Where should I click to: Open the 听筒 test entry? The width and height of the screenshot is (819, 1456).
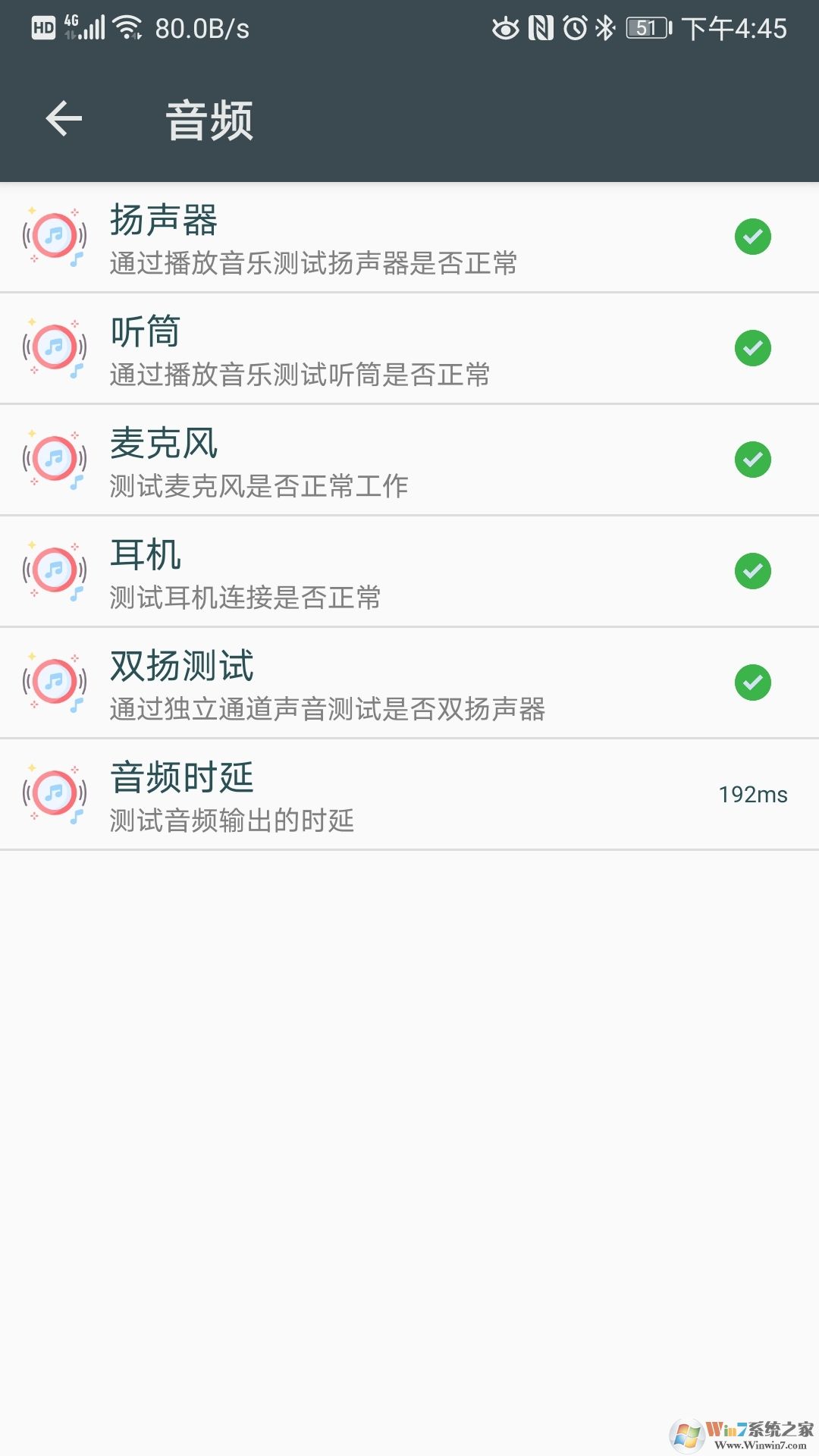tap(303, 349)
